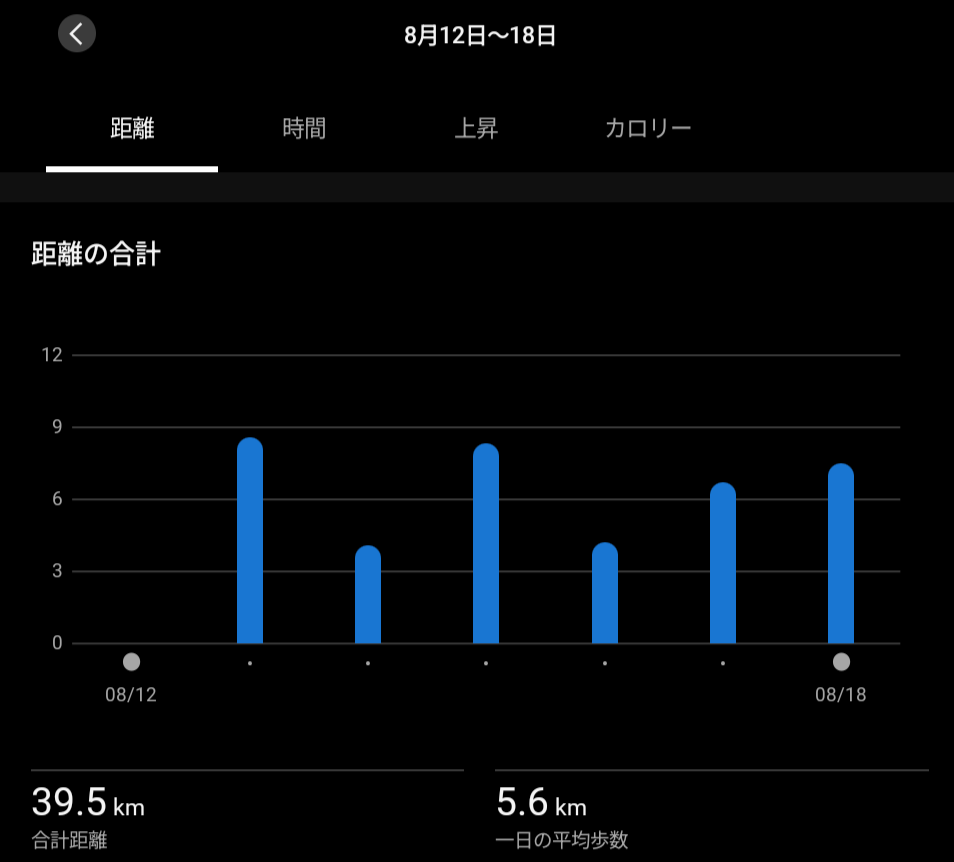The height and width of the screenshot is (862, 954).
Task: Switch to the 時間 tab
Action: click(x=304, y=128)
